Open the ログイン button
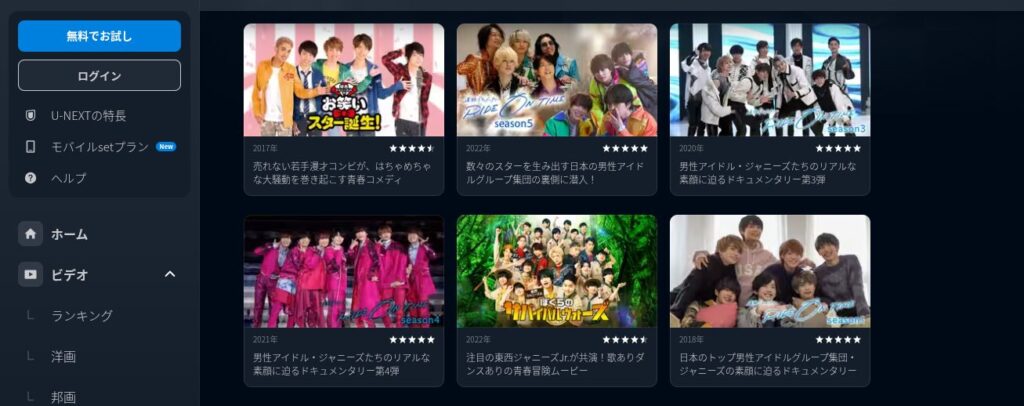The width and height of the screenshot is (1024, 406). click(99, 76)
